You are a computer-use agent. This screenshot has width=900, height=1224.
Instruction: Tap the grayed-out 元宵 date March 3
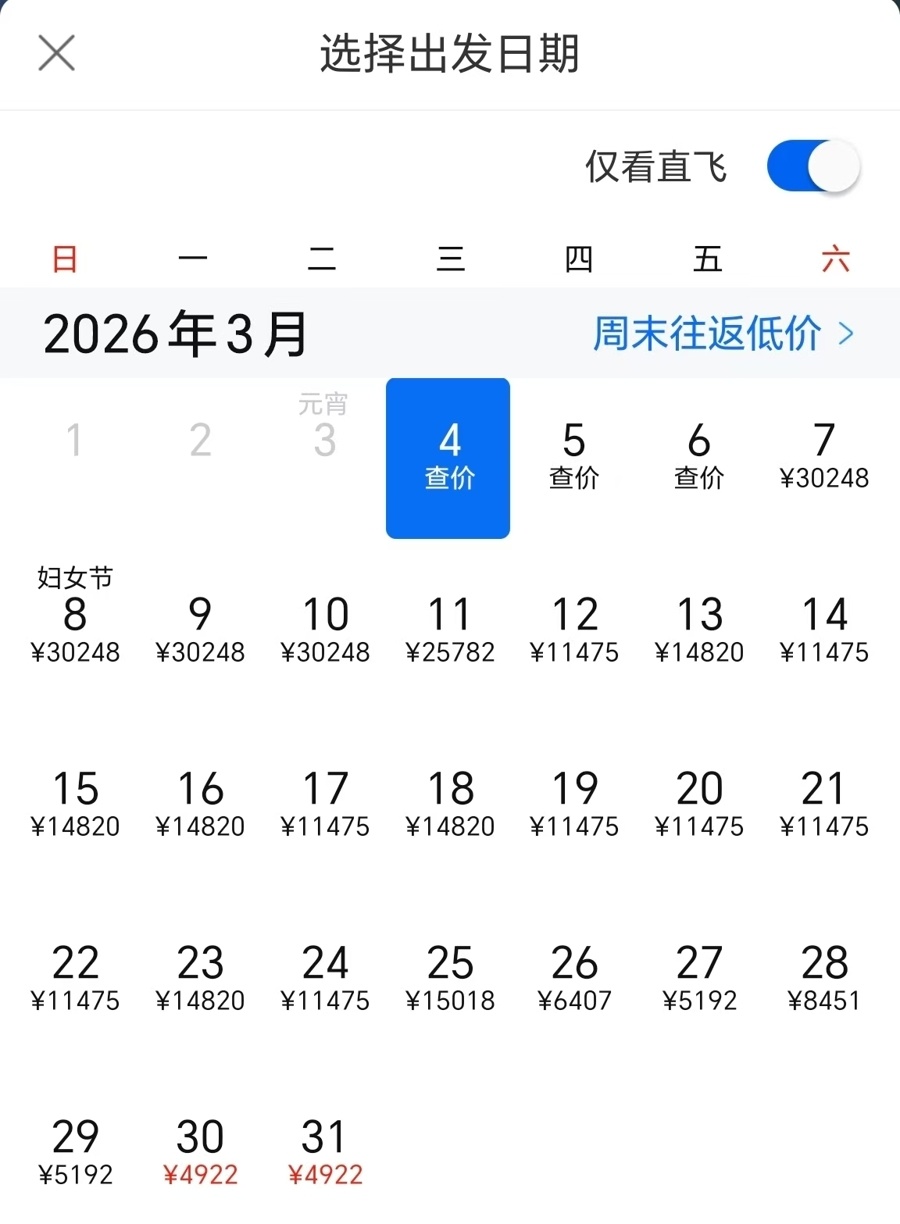pos(323,428)
